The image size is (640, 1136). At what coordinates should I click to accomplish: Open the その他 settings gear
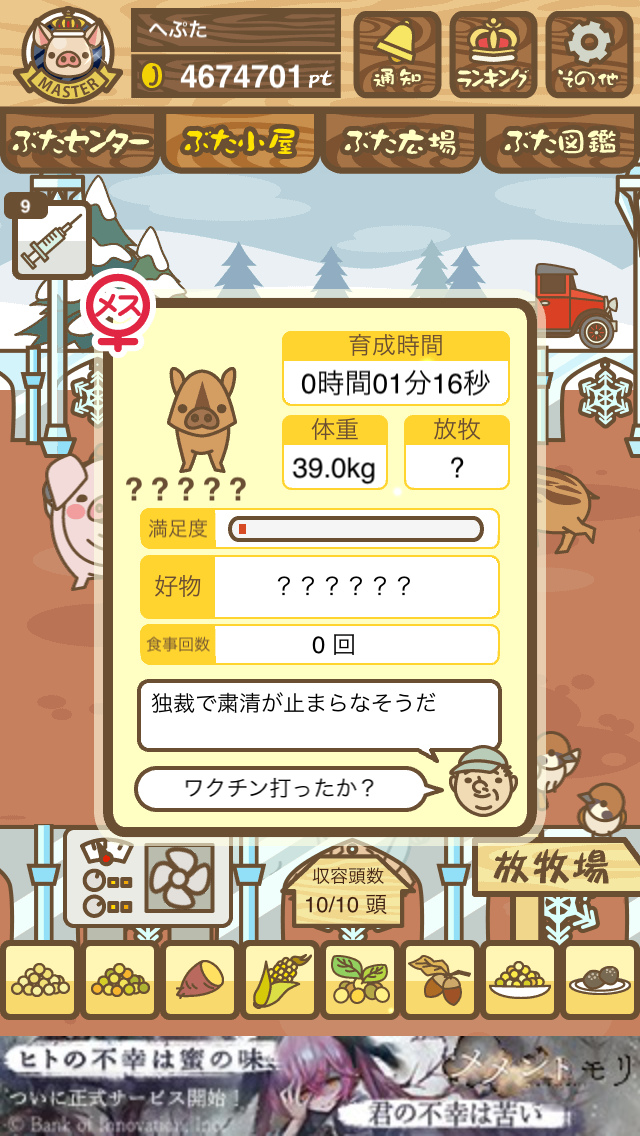[589, 54]
